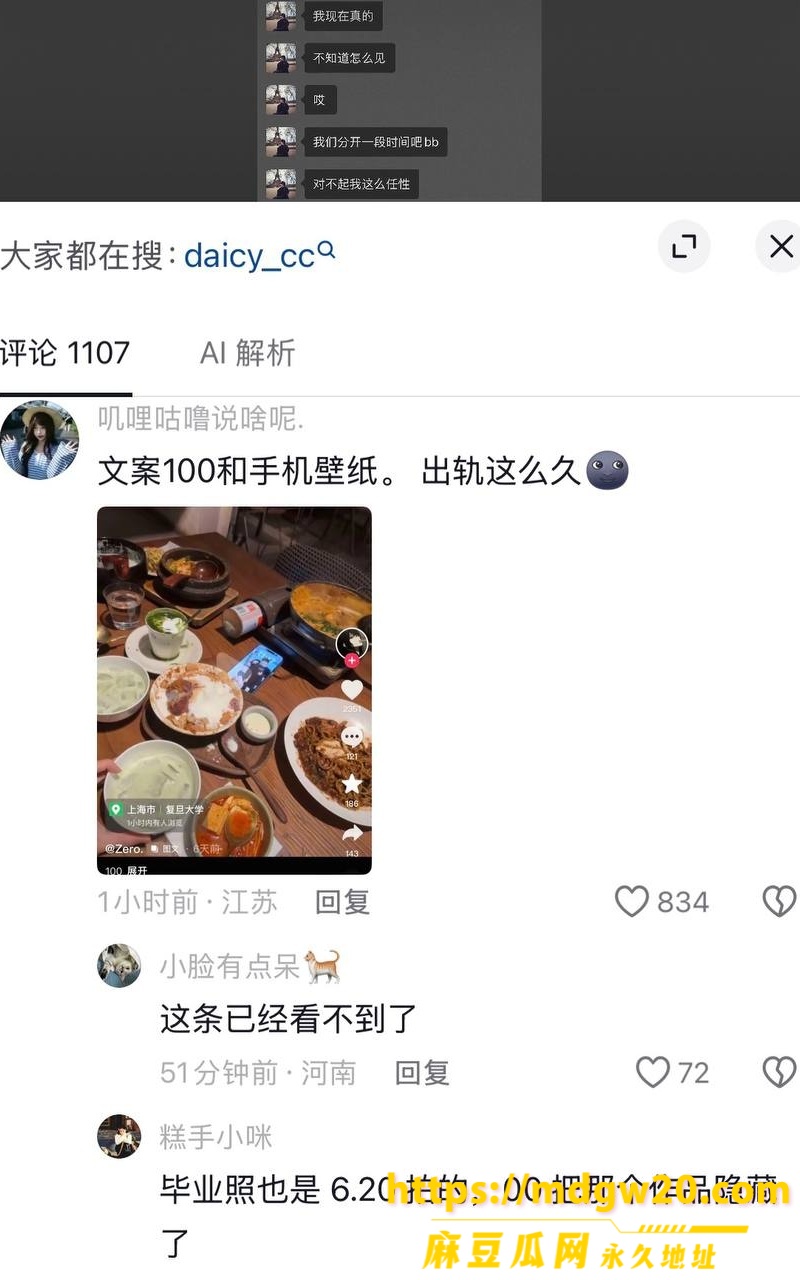Image resolution: width=800 pixels, height=1280 pixels.
Task: Reply to the comment from 河南
Action: click(422, 1073)
